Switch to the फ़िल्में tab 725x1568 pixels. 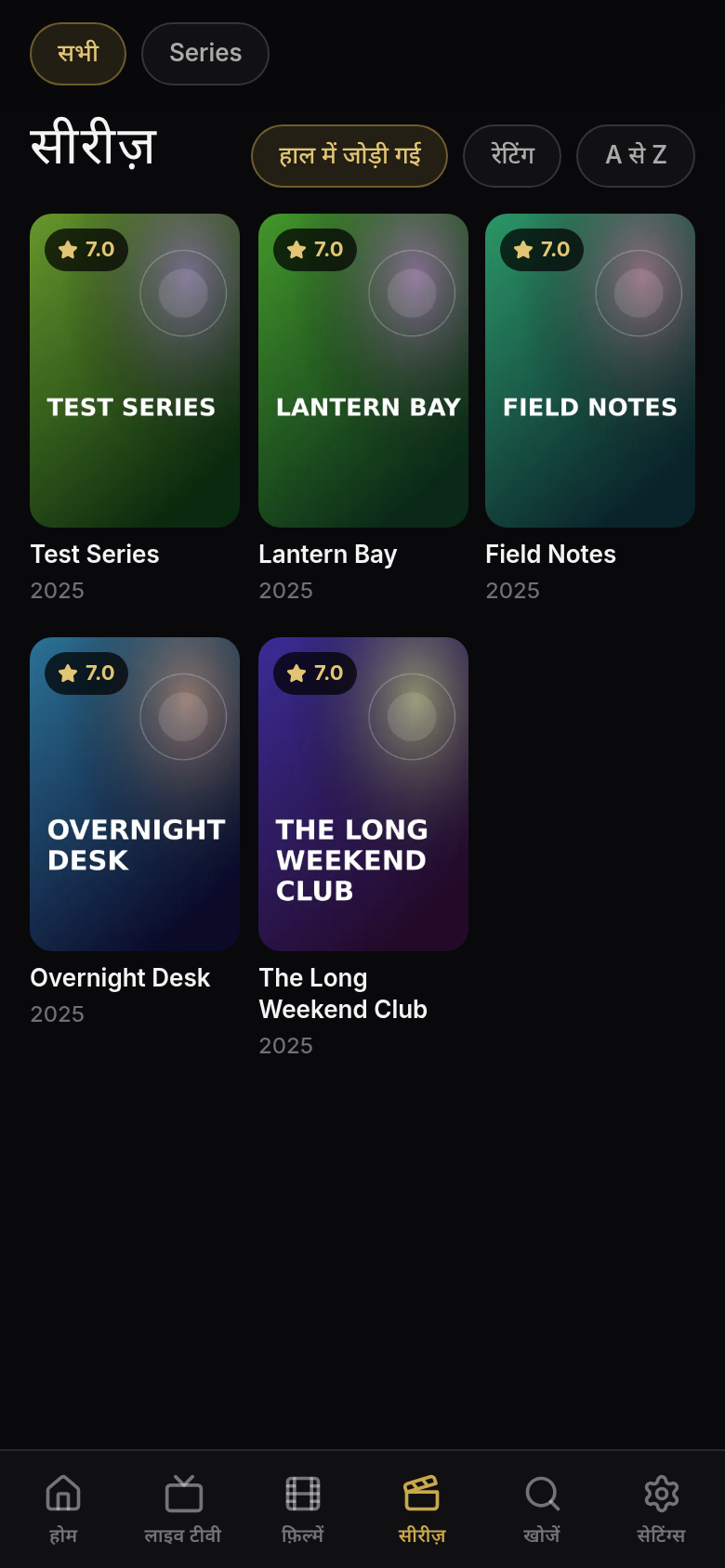(x=303, y=1509)
